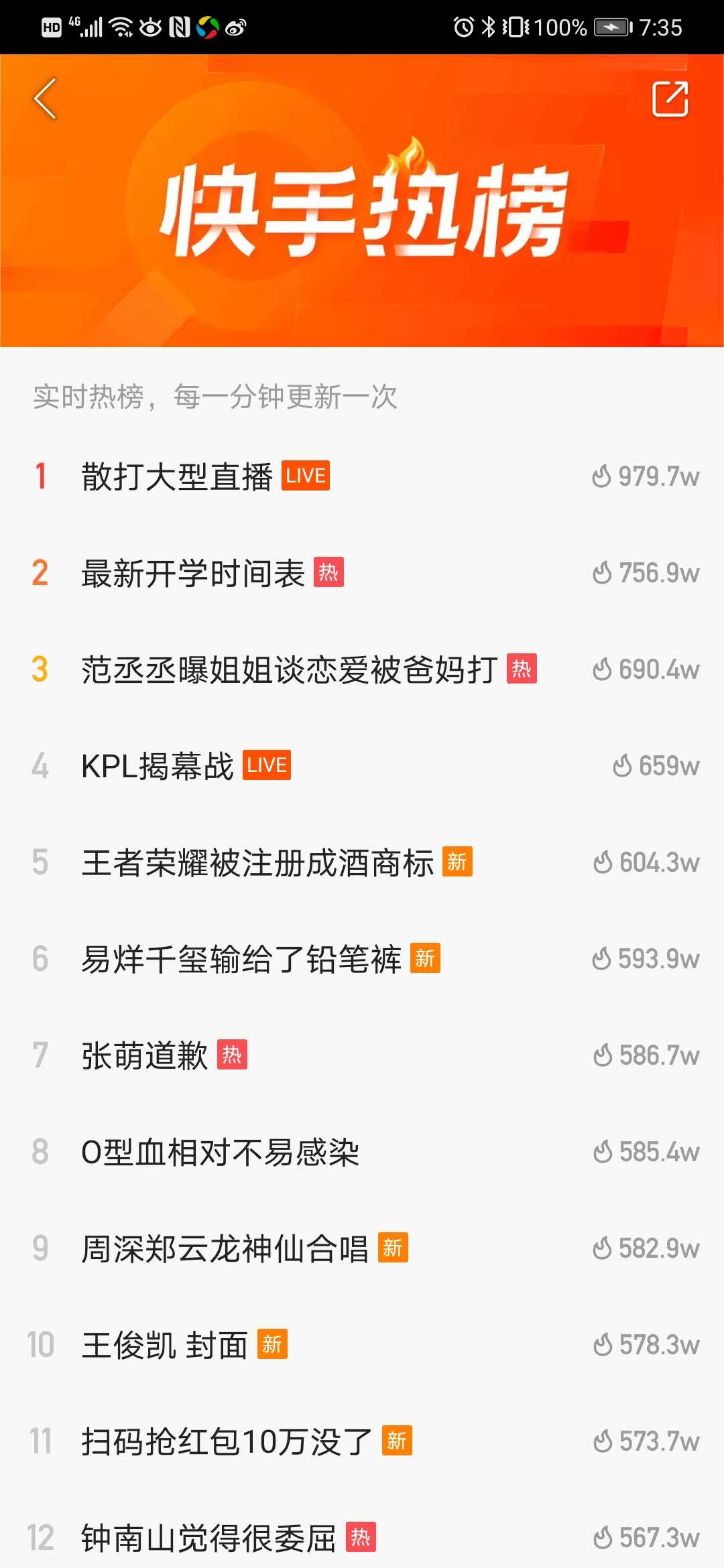Open the topic O型血相对不易感染
The width and height of the screenshot is (724, 1568).
220,1153
